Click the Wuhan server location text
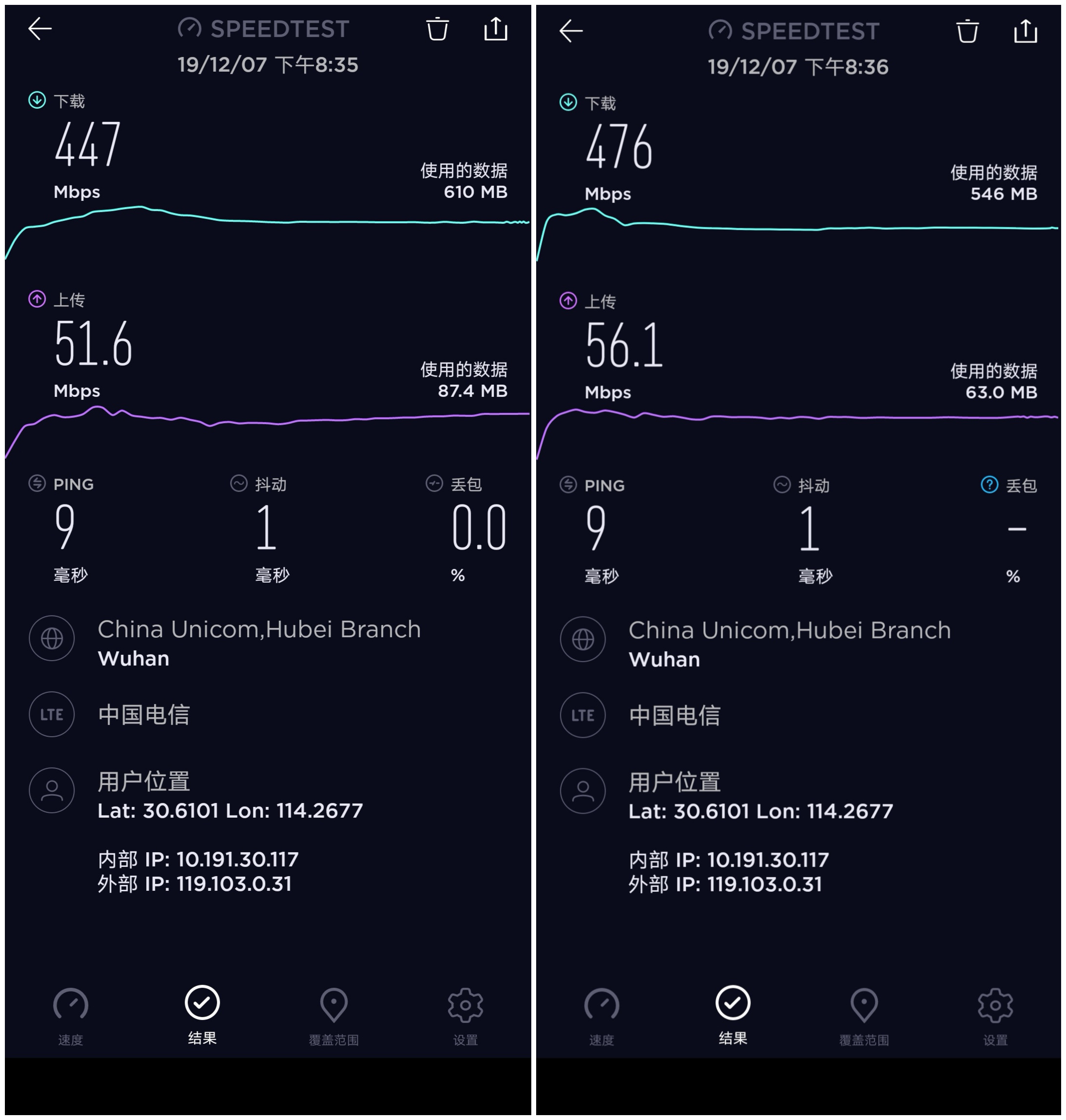Viewport: 1066px width, 1120px height. (133, 658)
